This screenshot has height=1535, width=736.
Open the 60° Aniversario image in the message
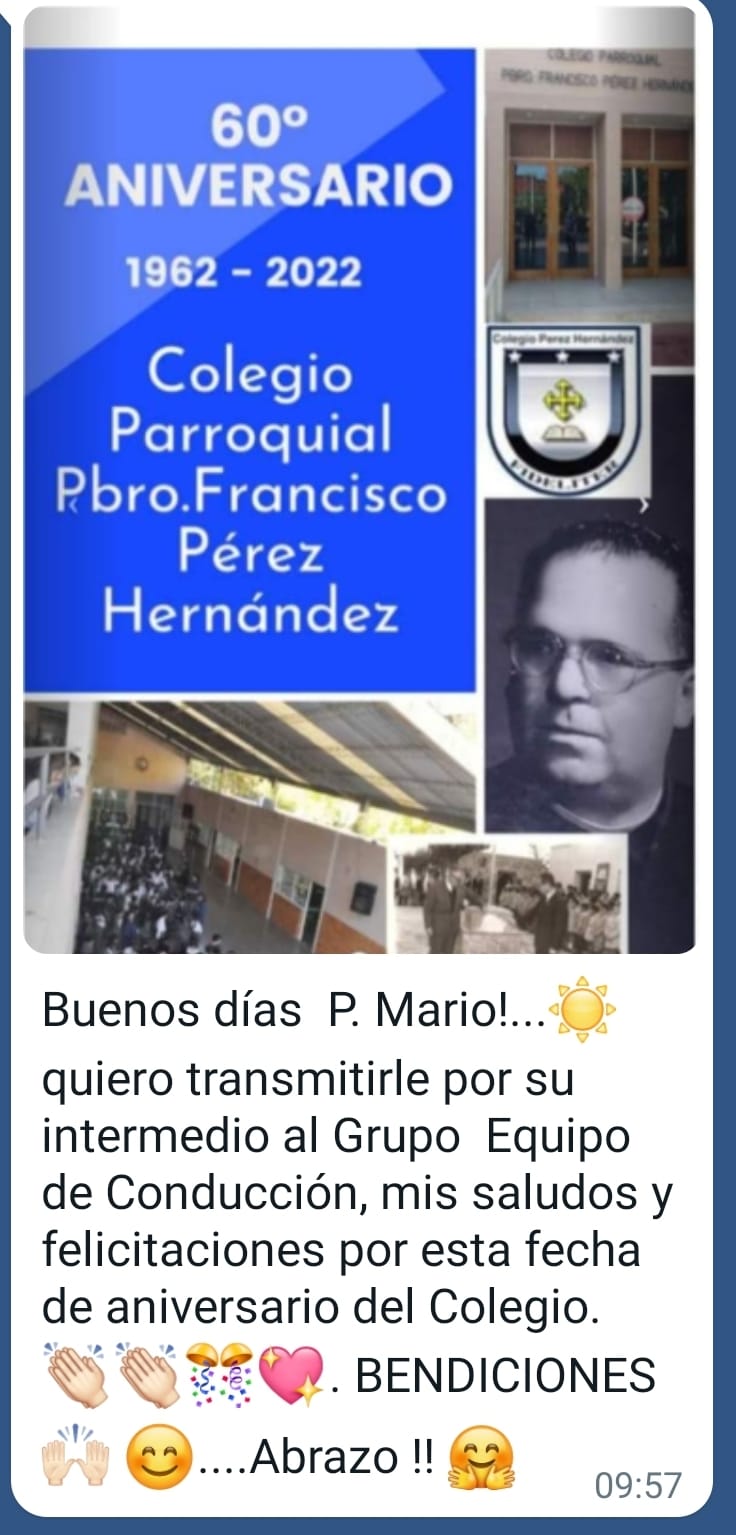tap(358, 480)
